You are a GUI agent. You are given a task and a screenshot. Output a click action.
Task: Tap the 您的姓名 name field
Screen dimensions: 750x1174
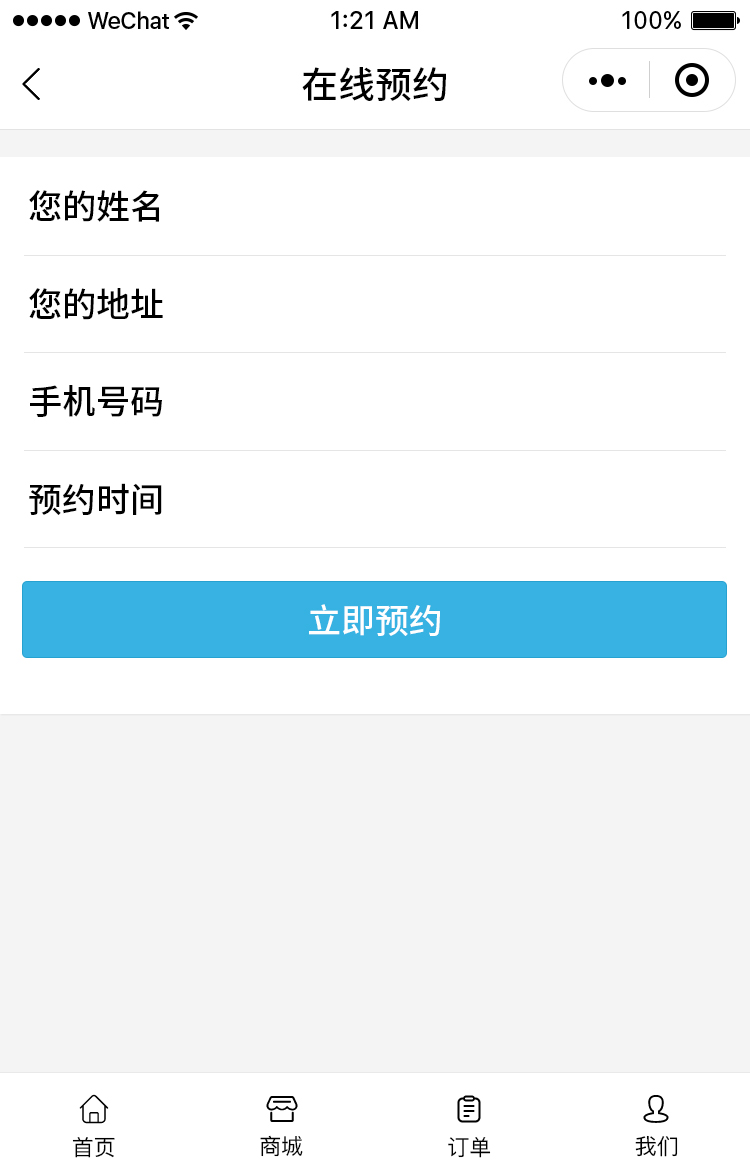pos(375,207)
